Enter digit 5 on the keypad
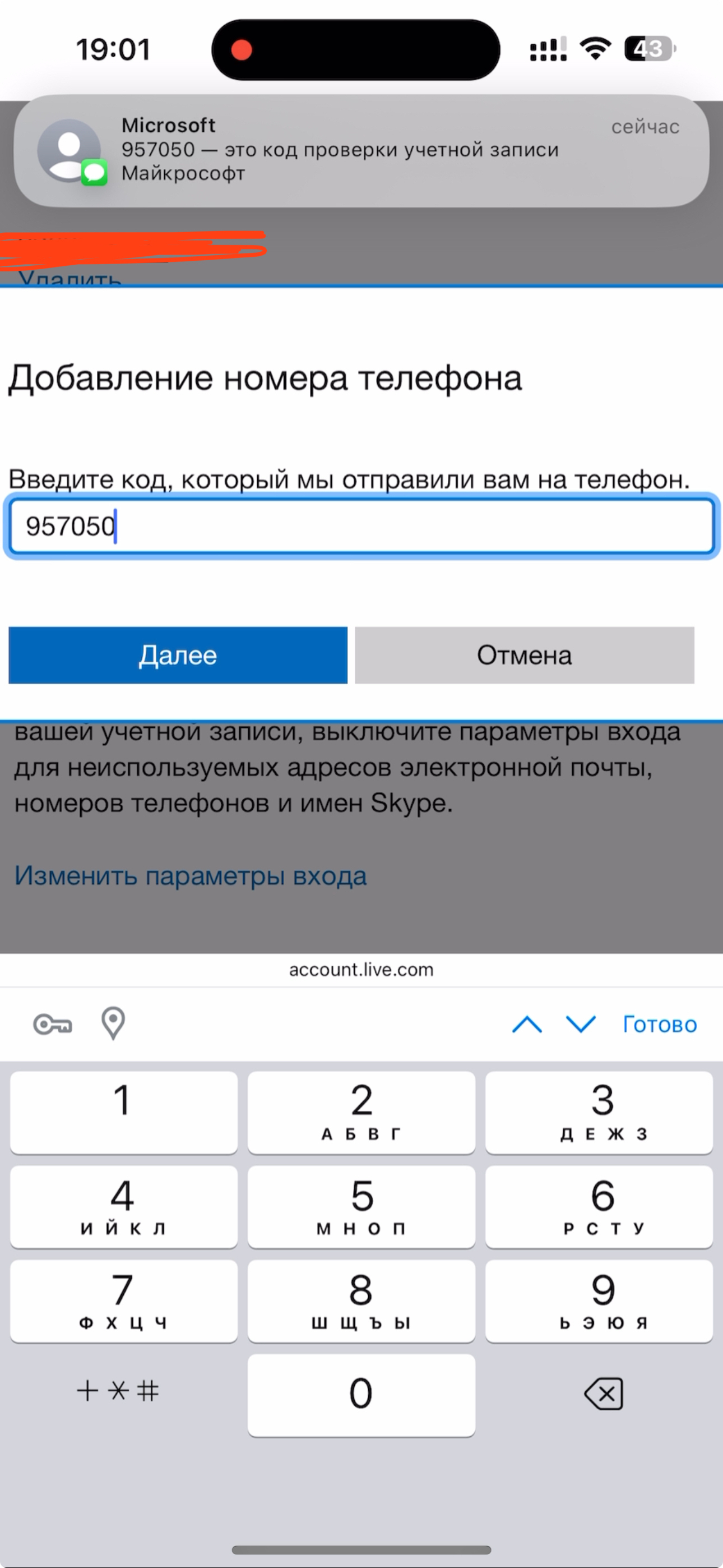The width and height of the screenshot is (723, 1568). click(361, 1206)
